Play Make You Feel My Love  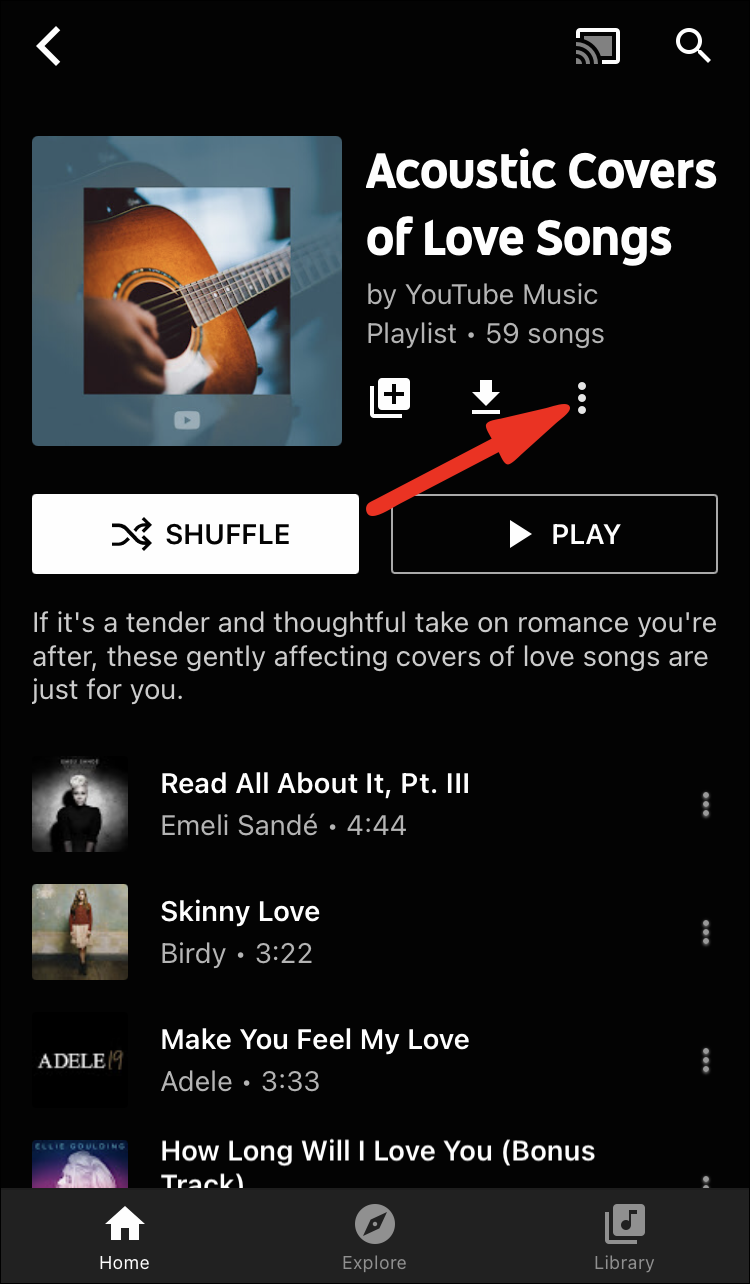(x=315, y=1059)
